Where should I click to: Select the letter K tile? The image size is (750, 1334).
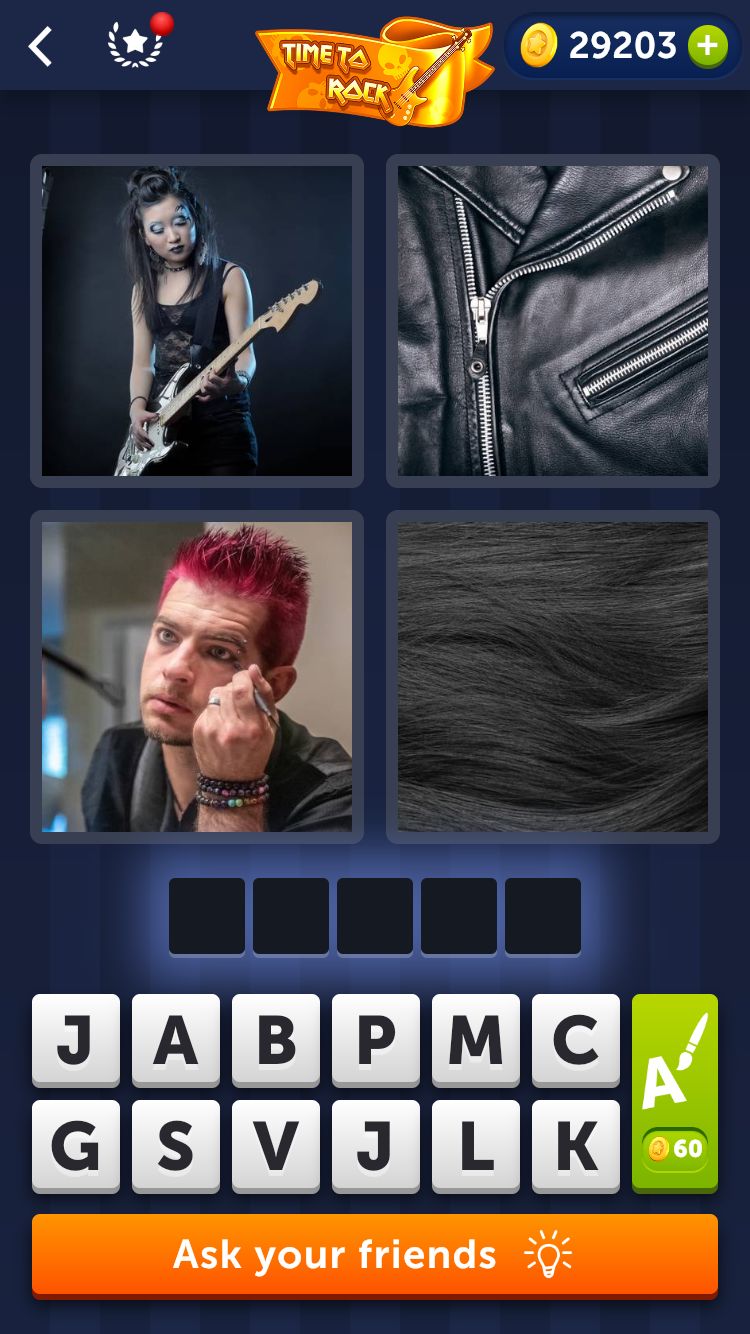click(576, 1146)
